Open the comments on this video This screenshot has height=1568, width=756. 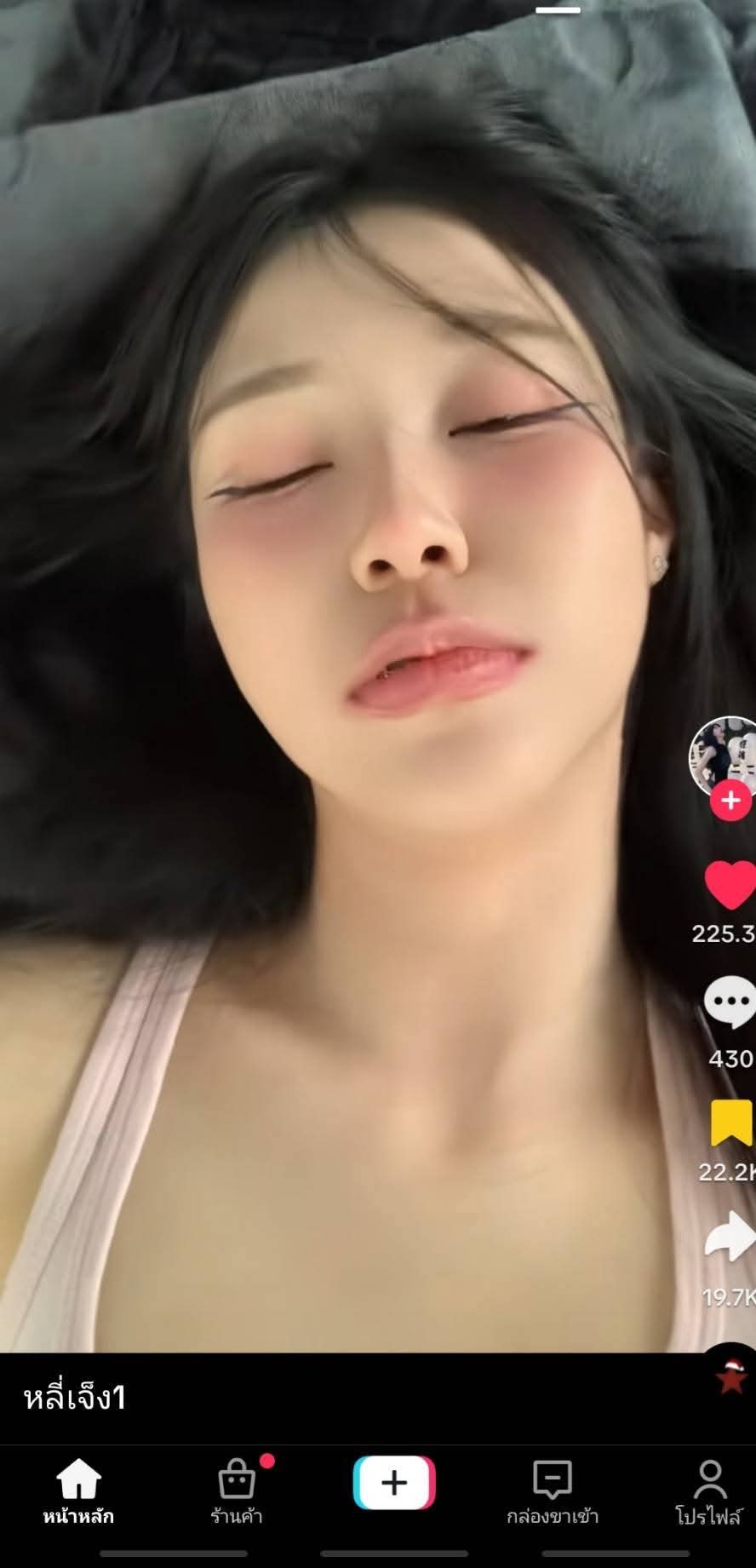coord(730,1003)
